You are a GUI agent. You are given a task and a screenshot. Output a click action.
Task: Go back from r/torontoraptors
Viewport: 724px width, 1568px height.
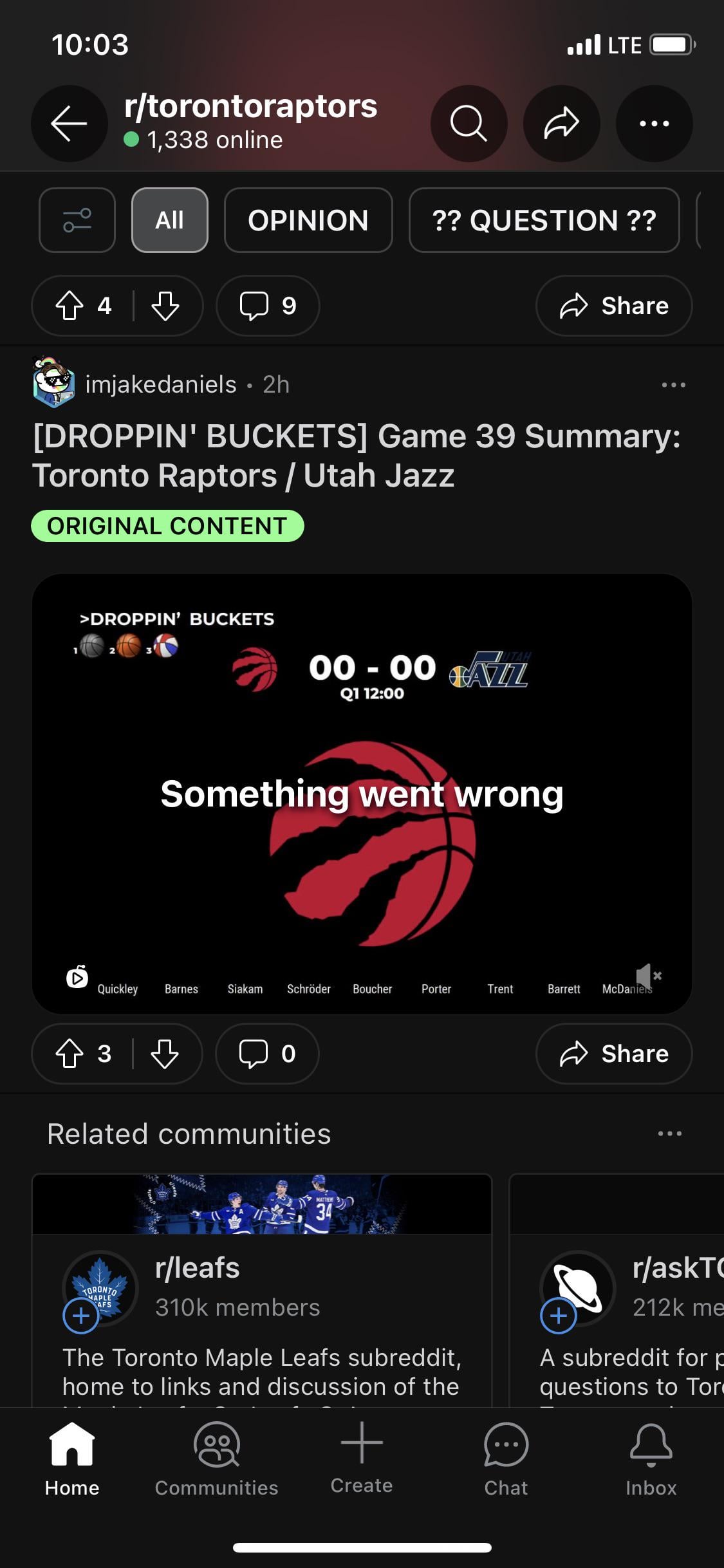(70, 123)
